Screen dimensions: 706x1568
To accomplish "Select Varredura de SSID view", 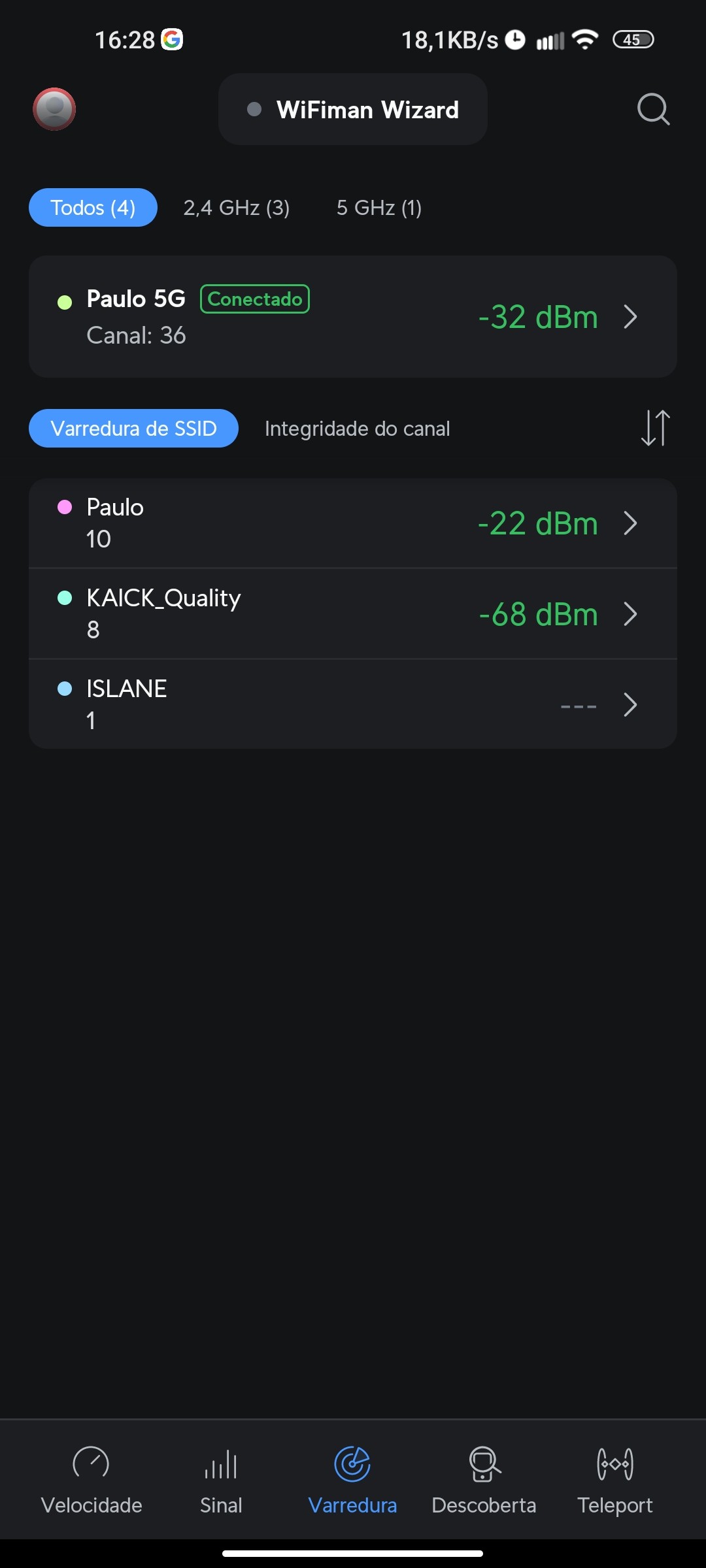I will pos(133,429).
